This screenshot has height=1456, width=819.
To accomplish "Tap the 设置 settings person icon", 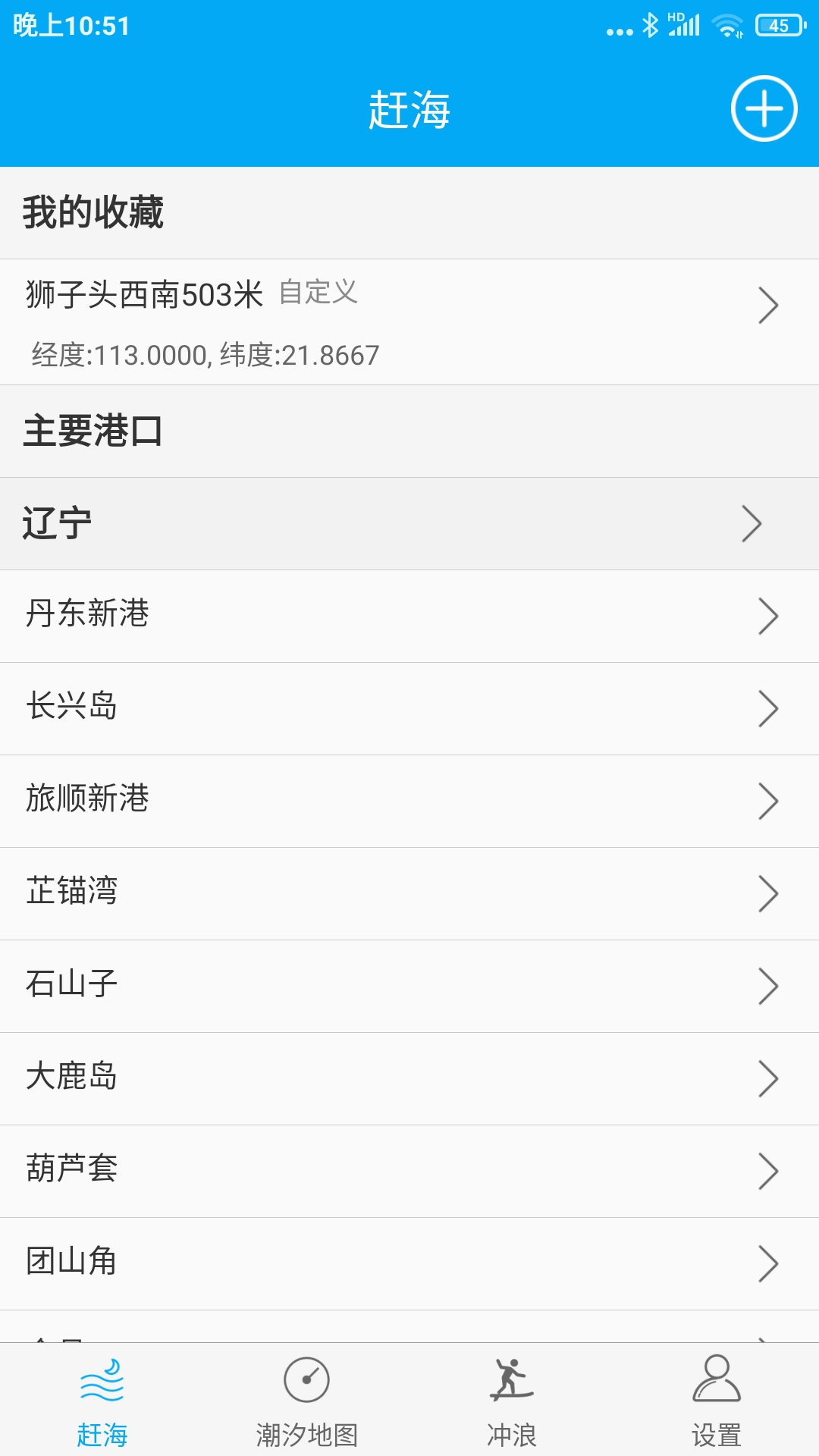I will point(717,1382).
